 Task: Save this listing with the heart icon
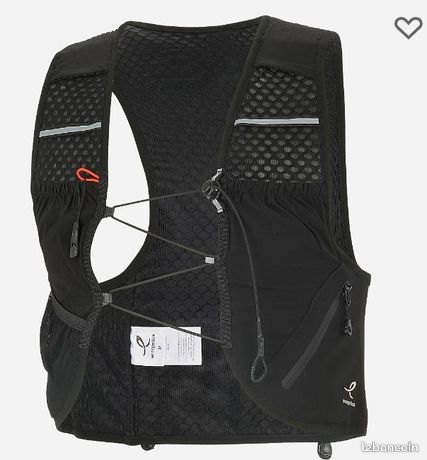pyautogui.click(x=408, y=27)
